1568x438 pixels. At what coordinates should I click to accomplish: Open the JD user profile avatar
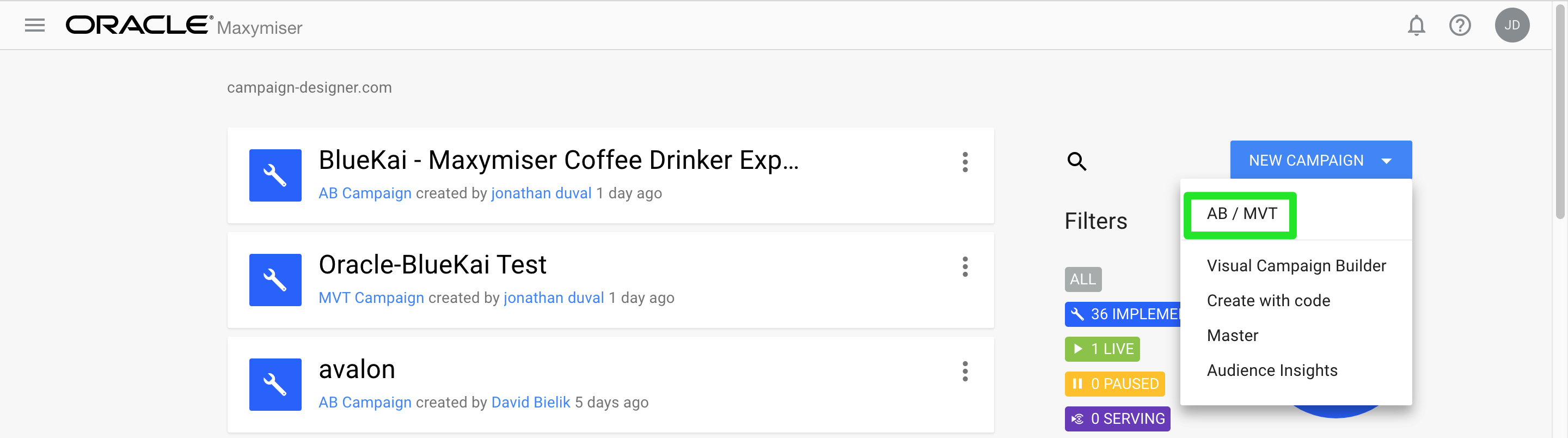coord(1511,26)
